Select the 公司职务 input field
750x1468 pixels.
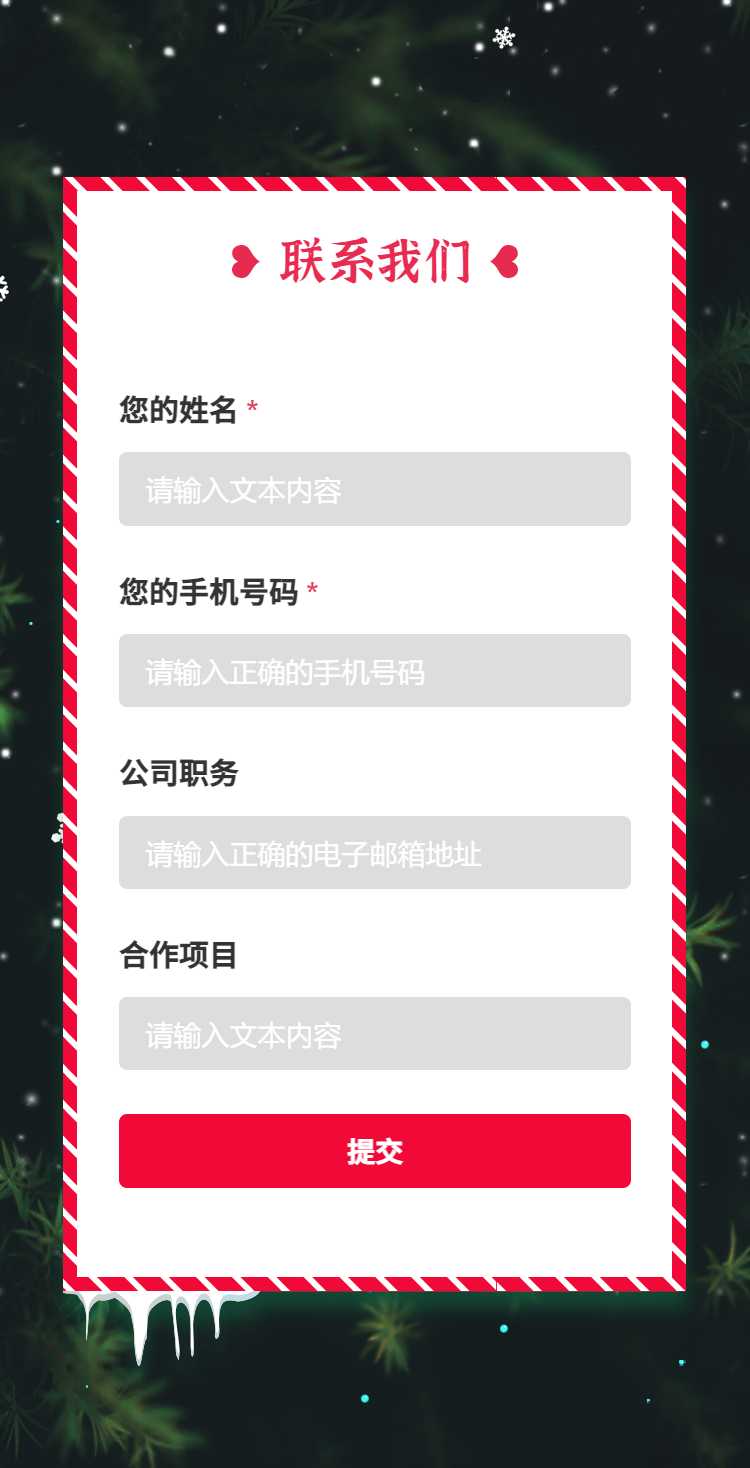[x=374, y=853]
